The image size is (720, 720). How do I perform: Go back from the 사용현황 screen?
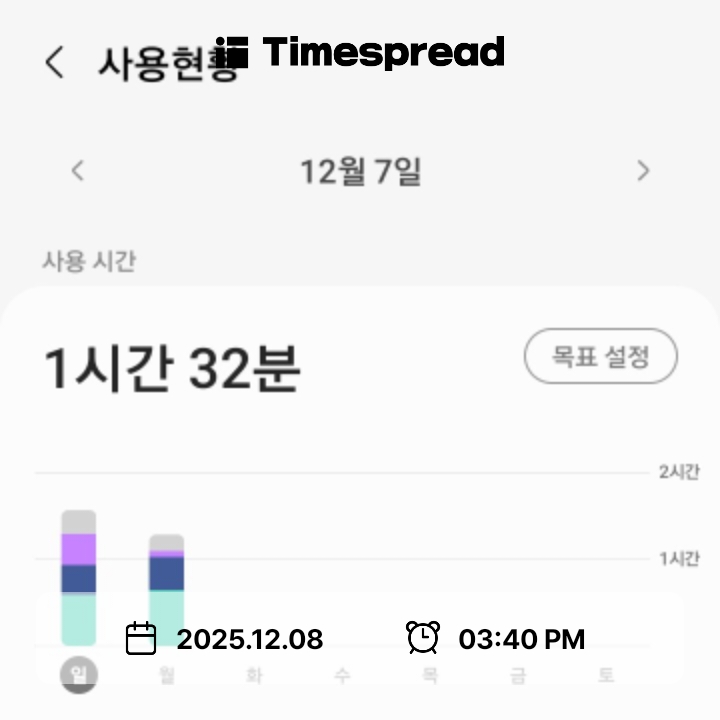54,62
